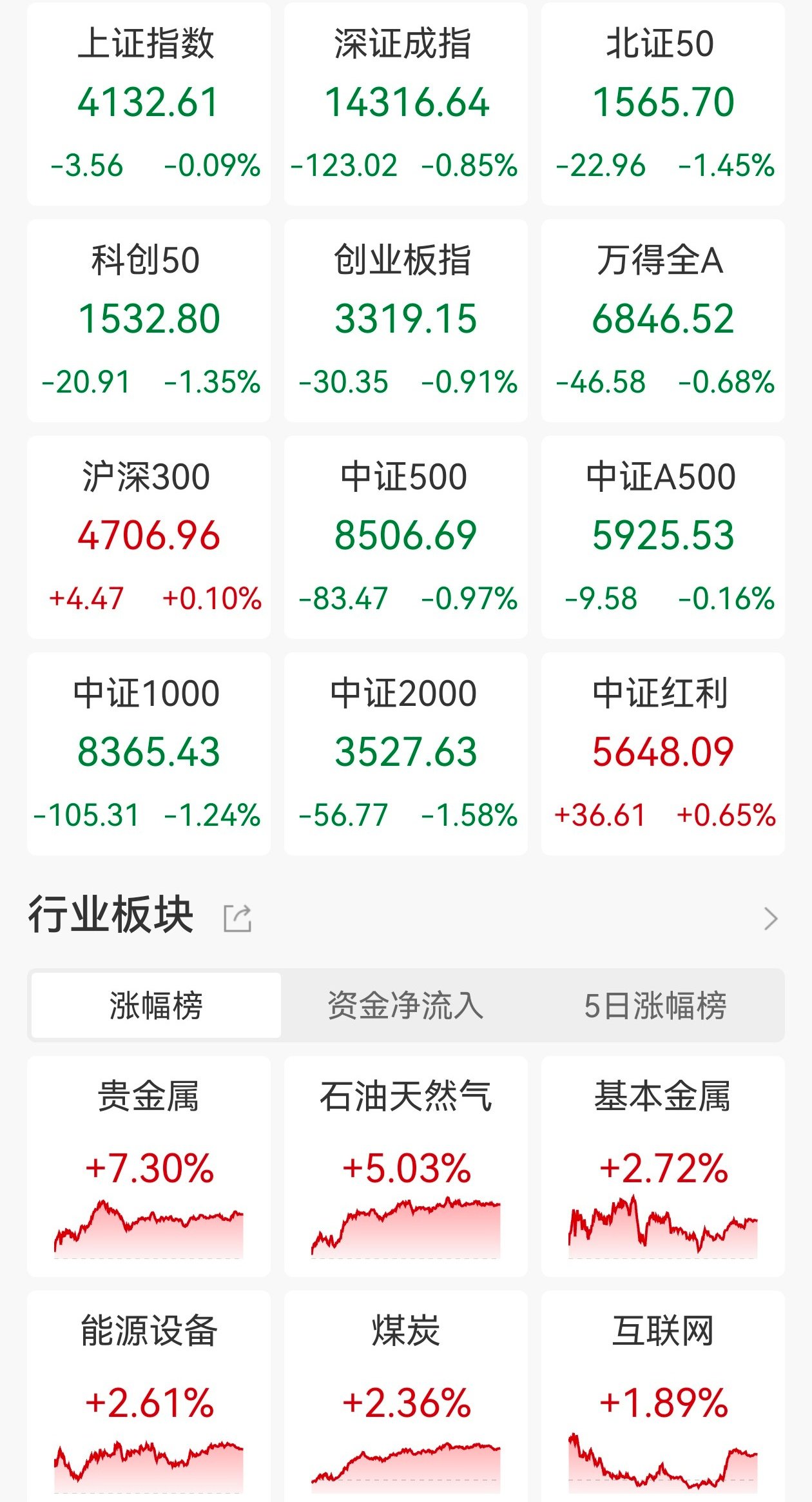This screenshot has width=812, height=1502.
Task: Tap the 中证500 index card
Action: [405, 538]
